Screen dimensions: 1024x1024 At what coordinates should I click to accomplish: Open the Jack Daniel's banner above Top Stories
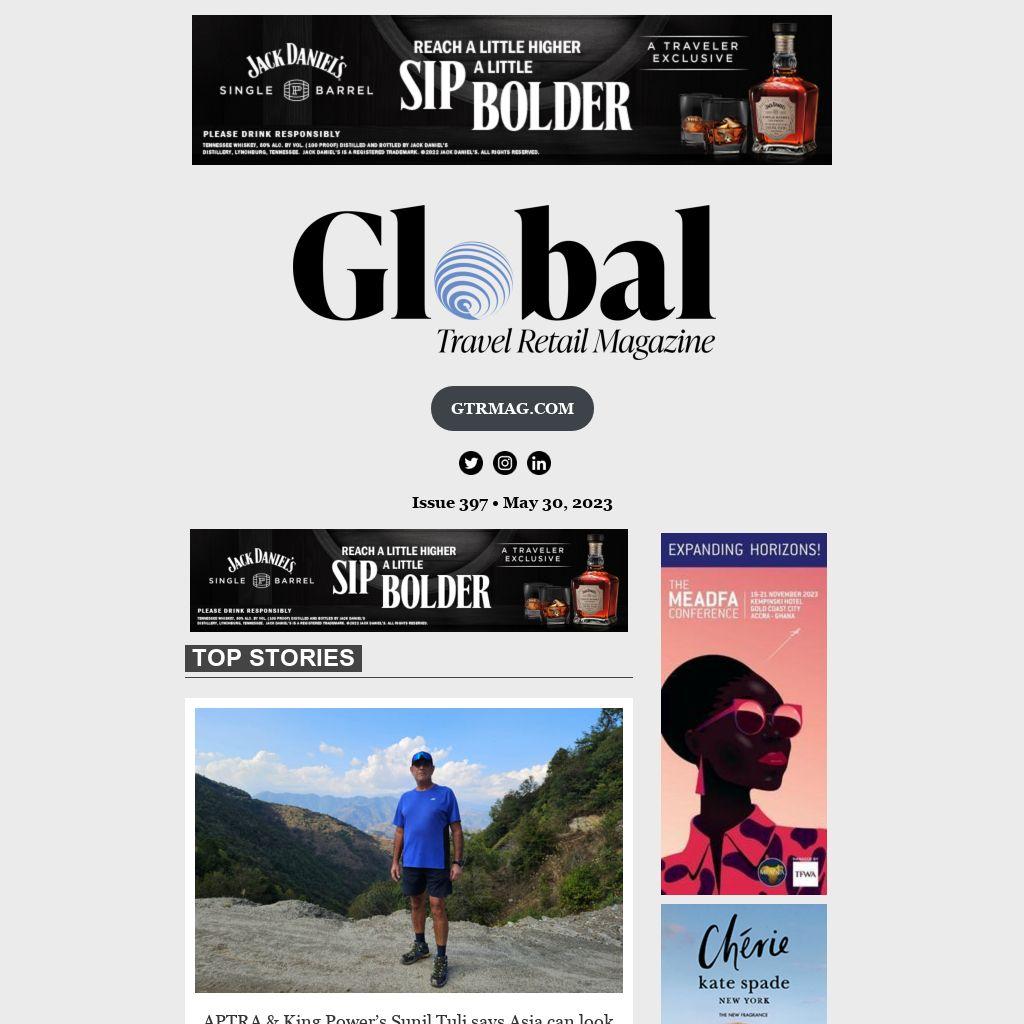point(409,580)
